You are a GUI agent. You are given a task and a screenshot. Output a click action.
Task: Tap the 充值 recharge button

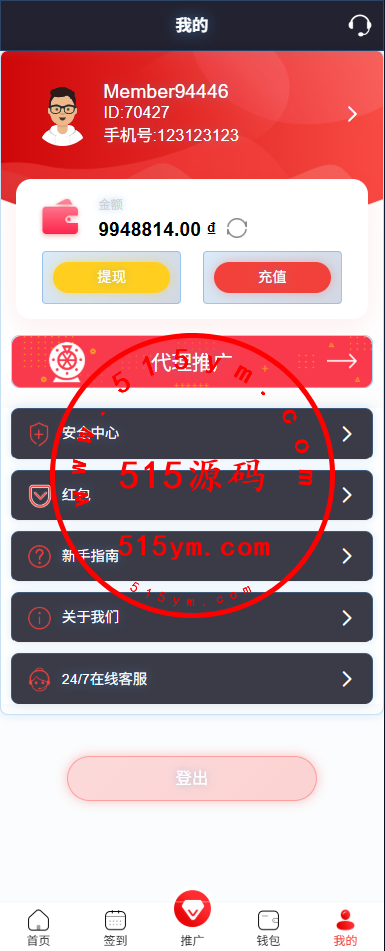[x=272, y=277]
